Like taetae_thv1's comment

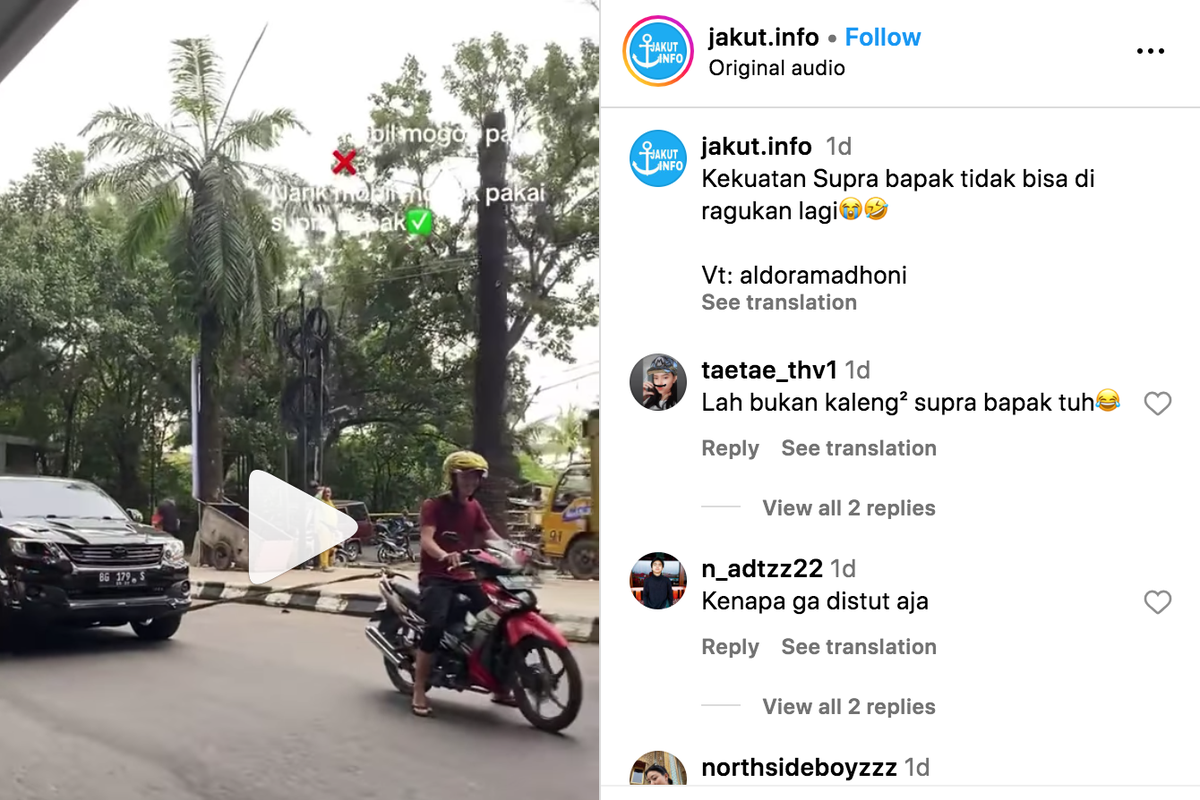pyautogui.click(x=1157, y=404)
